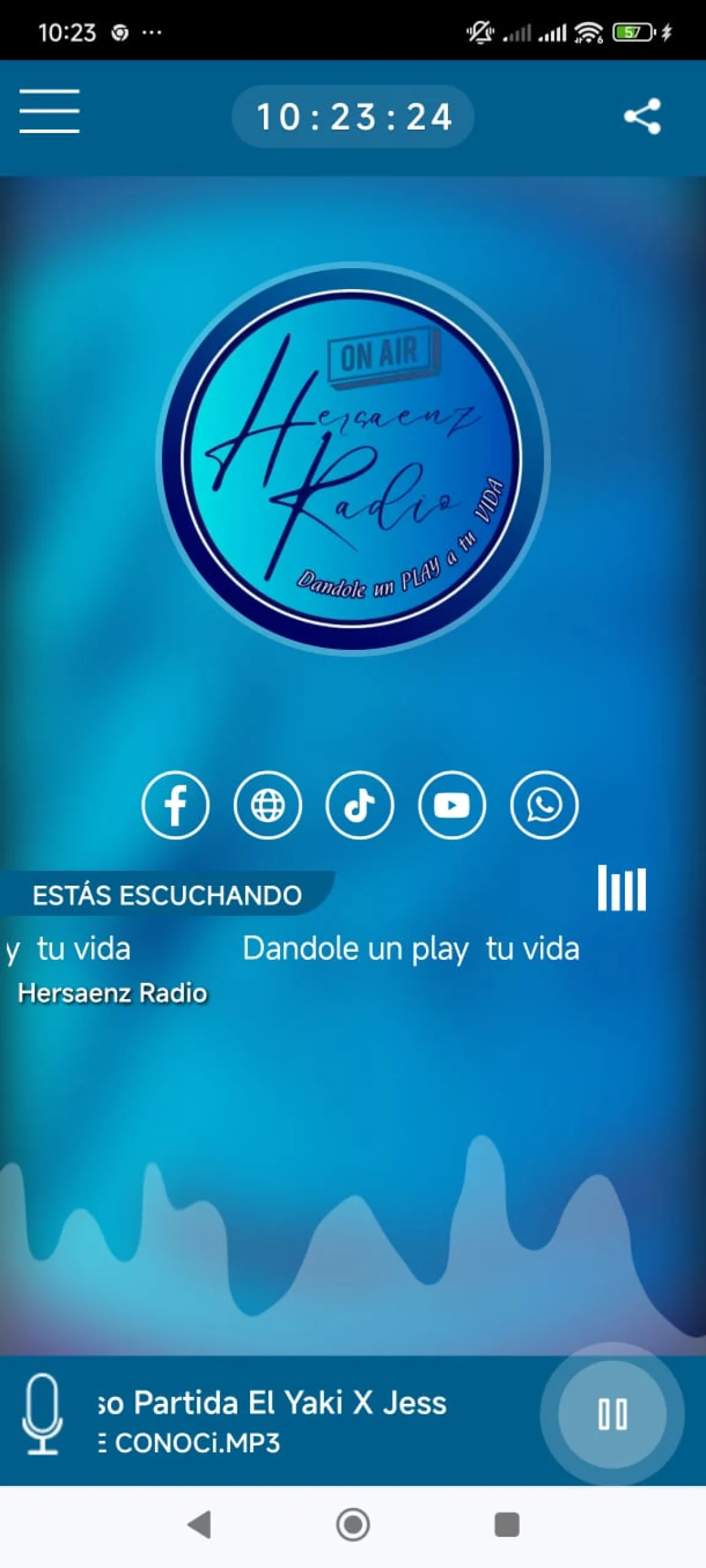Go back with the system back button
The image size is (706, 1568).
click(x=200, y=1525)
